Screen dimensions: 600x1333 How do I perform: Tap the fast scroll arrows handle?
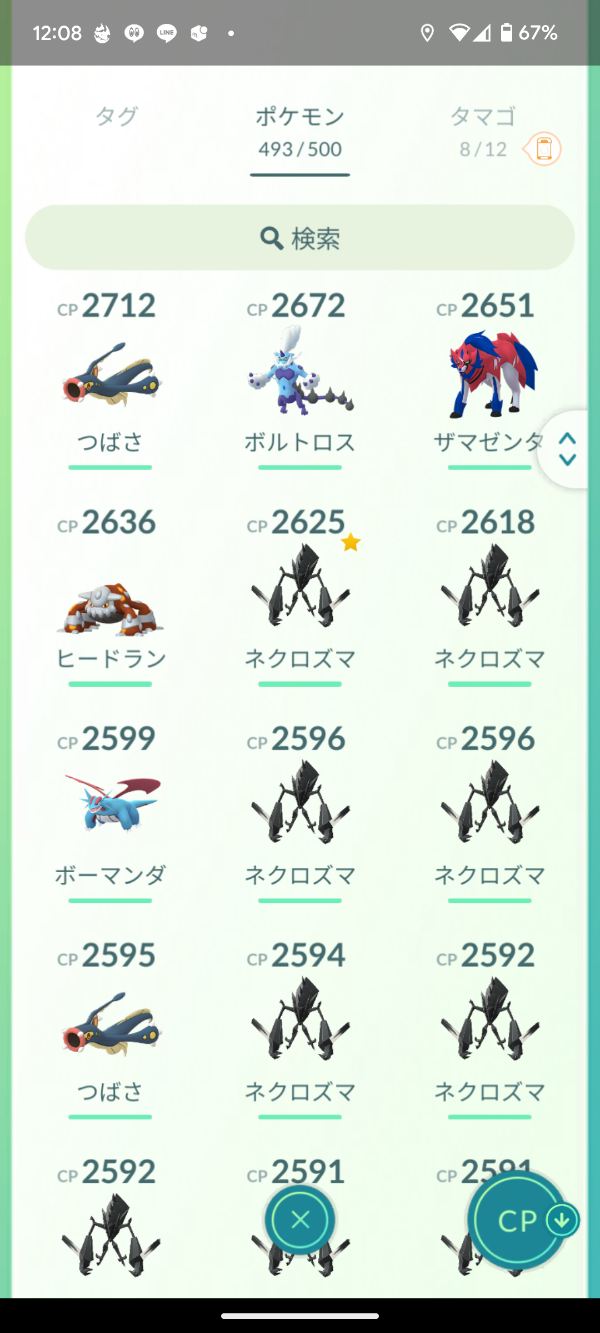click(567, 449)
